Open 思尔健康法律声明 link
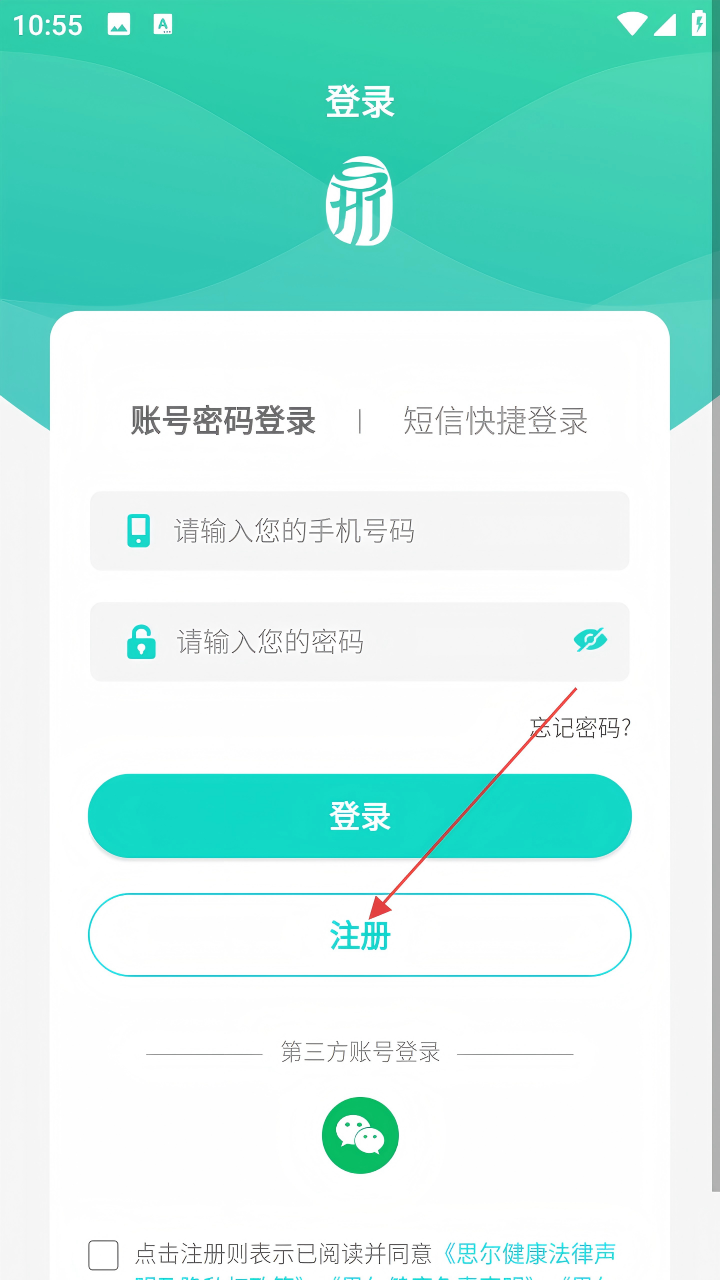 point(528,1253)
